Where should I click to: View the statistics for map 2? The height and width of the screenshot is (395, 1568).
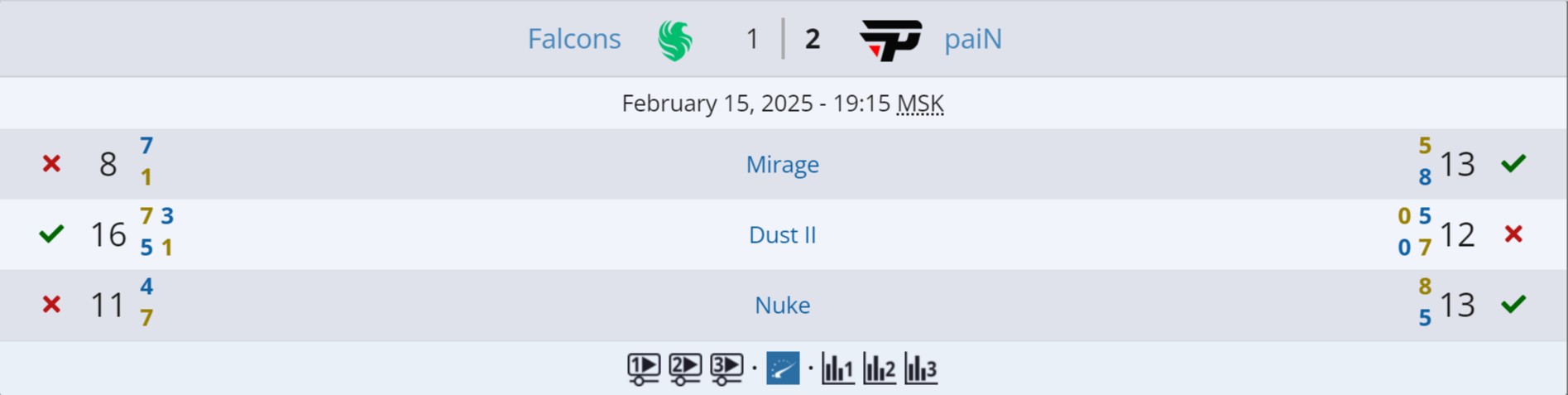(879, 369)
